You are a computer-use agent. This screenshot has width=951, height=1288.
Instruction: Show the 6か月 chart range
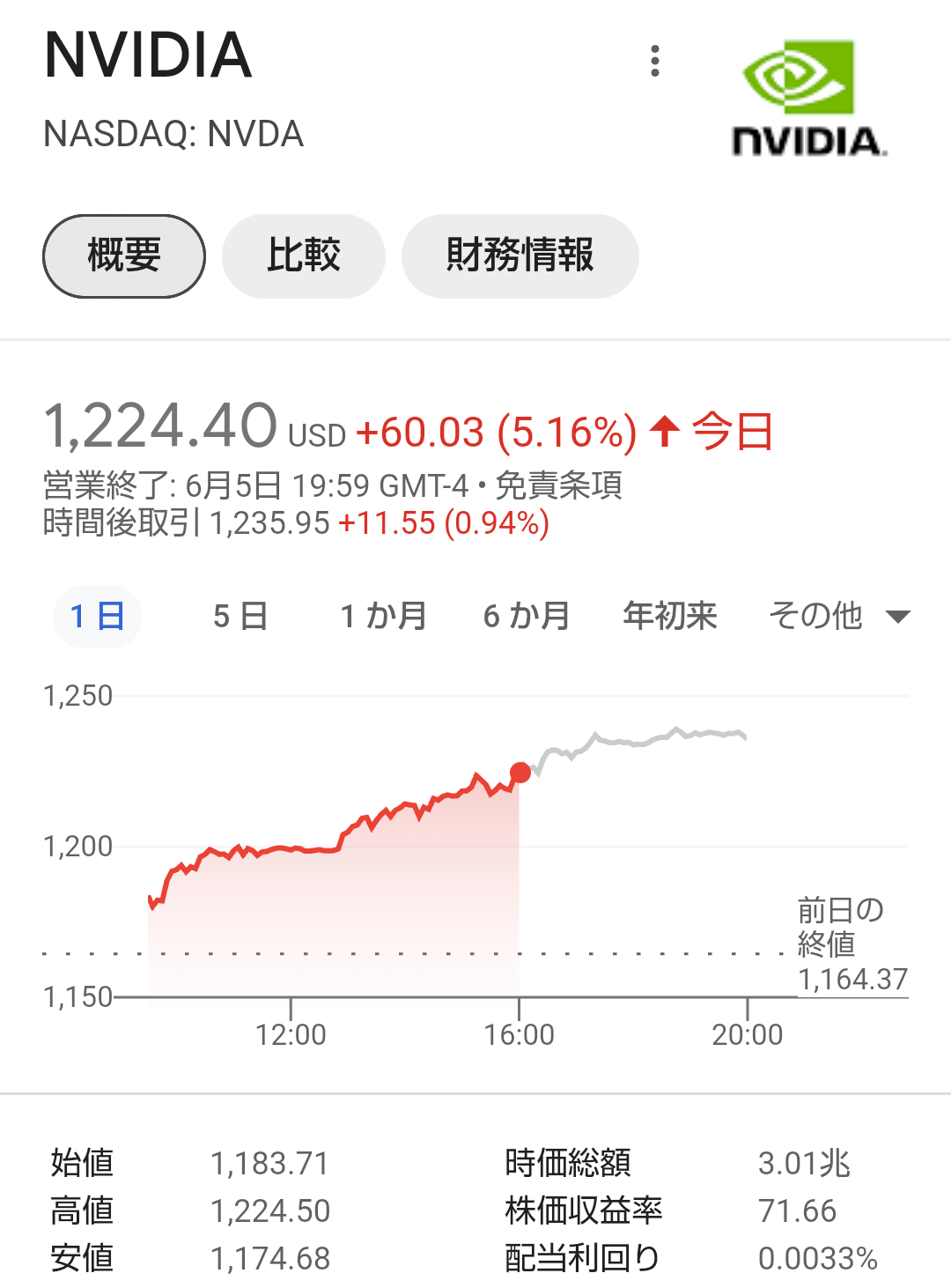point(527,616)
